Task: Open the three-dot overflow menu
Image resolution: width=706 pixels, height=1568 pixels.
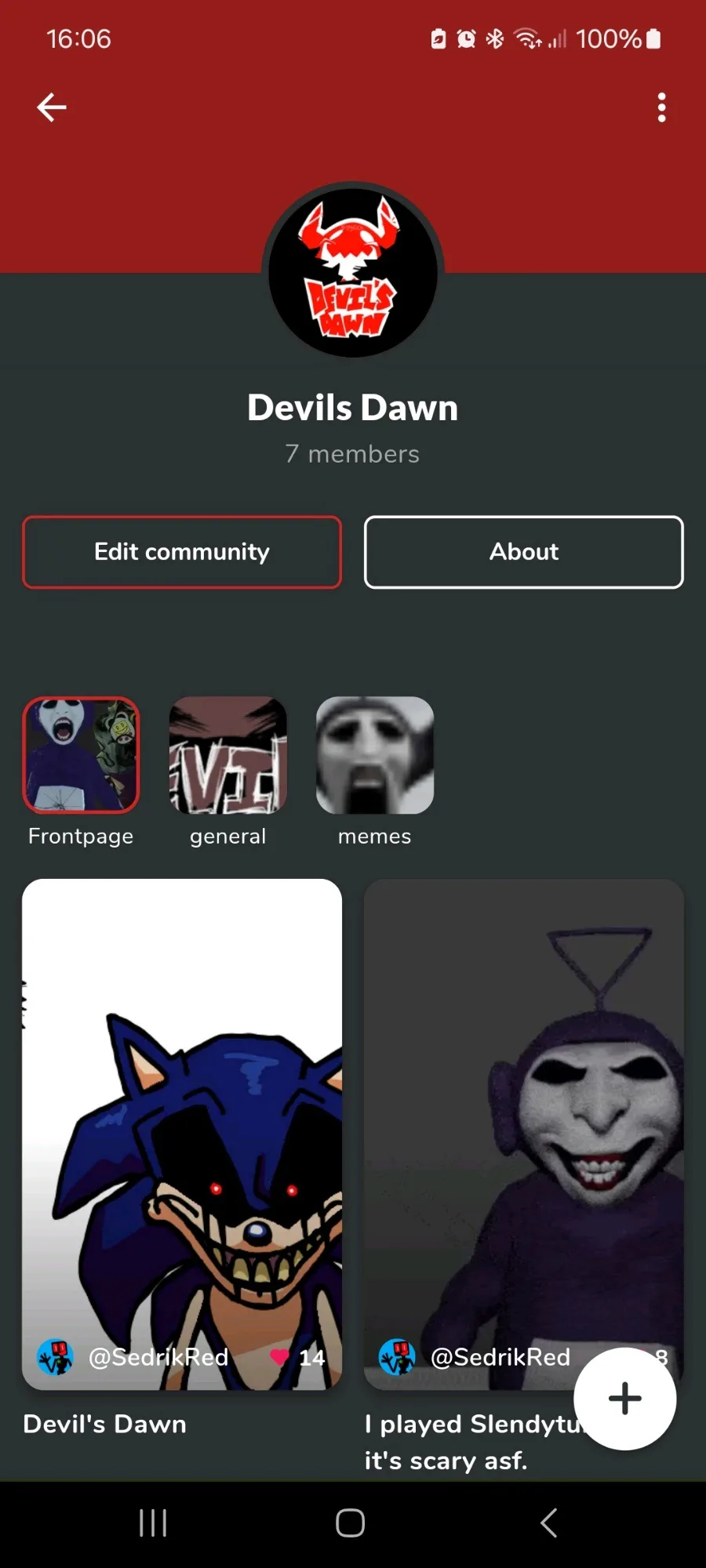Action: (661, 107)
